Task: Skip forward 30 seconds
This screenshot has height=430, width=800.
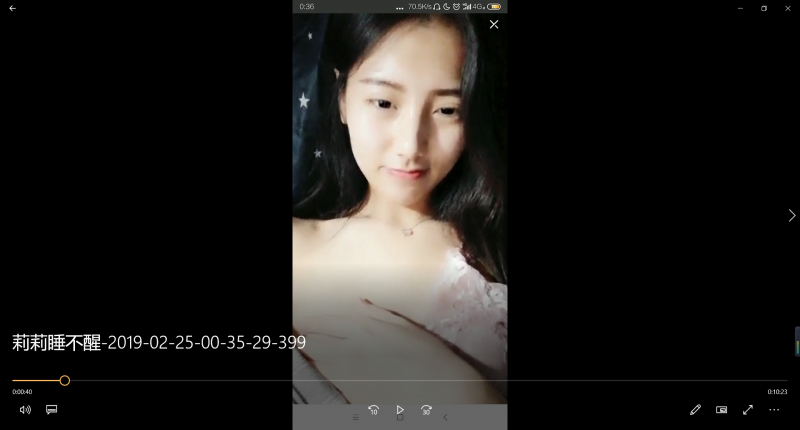Action: pos(427,410)
